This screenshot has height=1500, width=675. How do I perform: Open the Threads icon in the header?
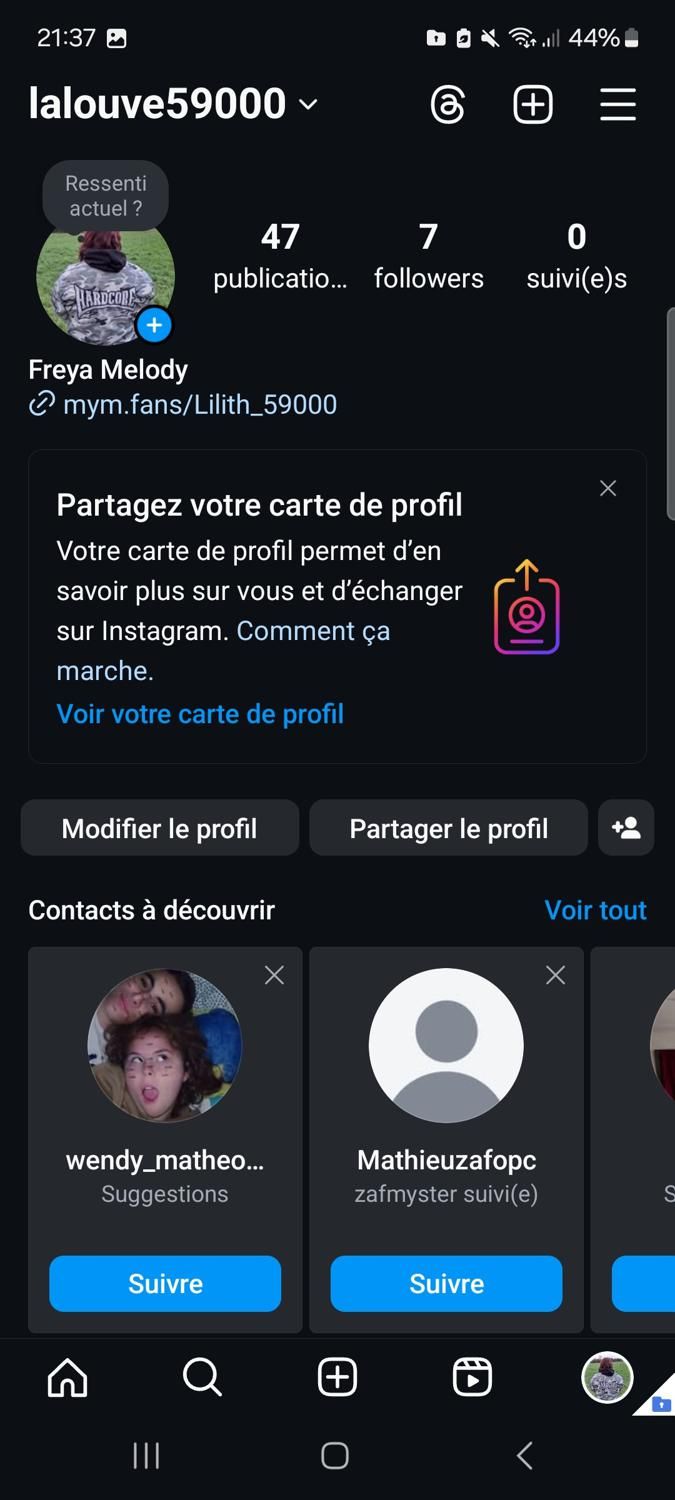click(x=447, y=105)
